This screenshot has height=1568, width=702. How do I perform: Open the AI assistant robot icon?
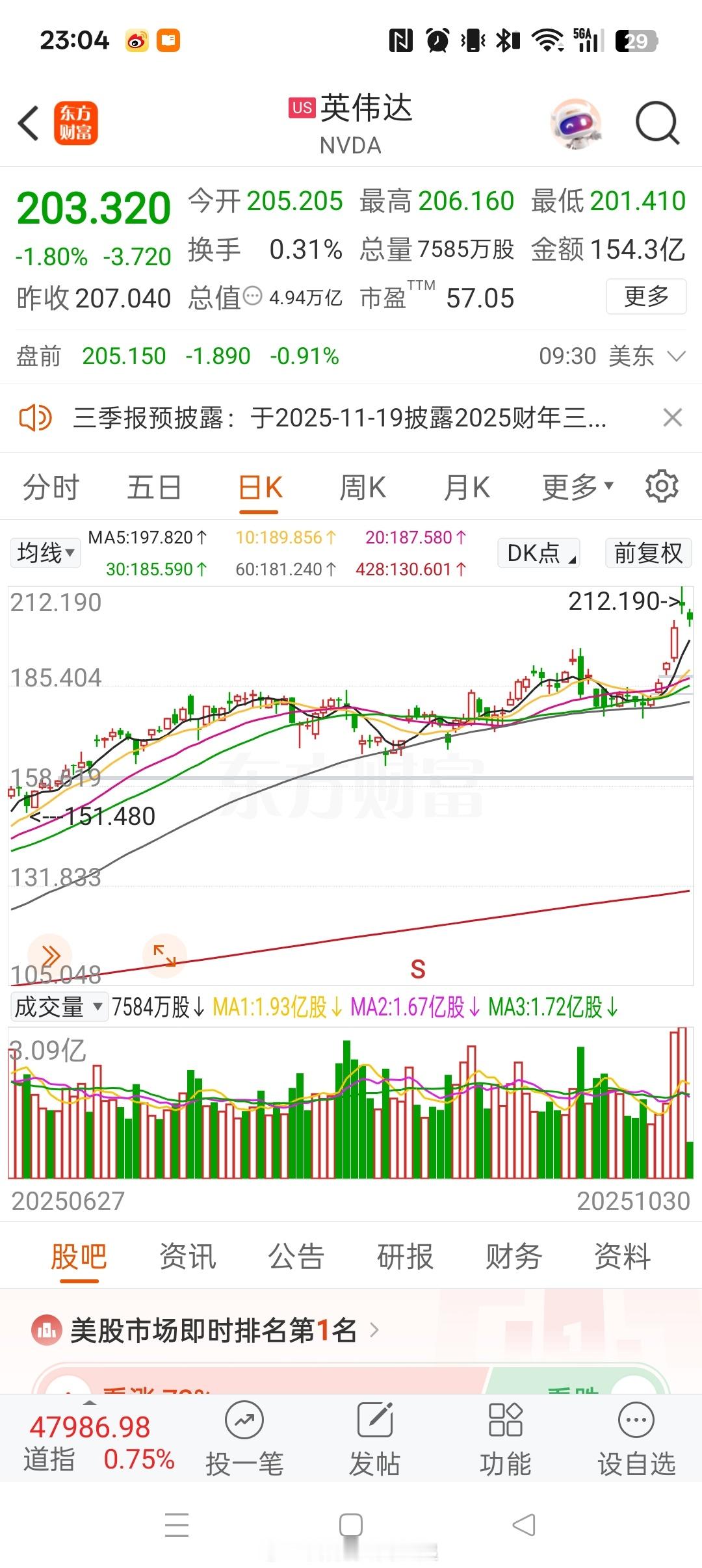pyautogui.click(x=577, y=124)
